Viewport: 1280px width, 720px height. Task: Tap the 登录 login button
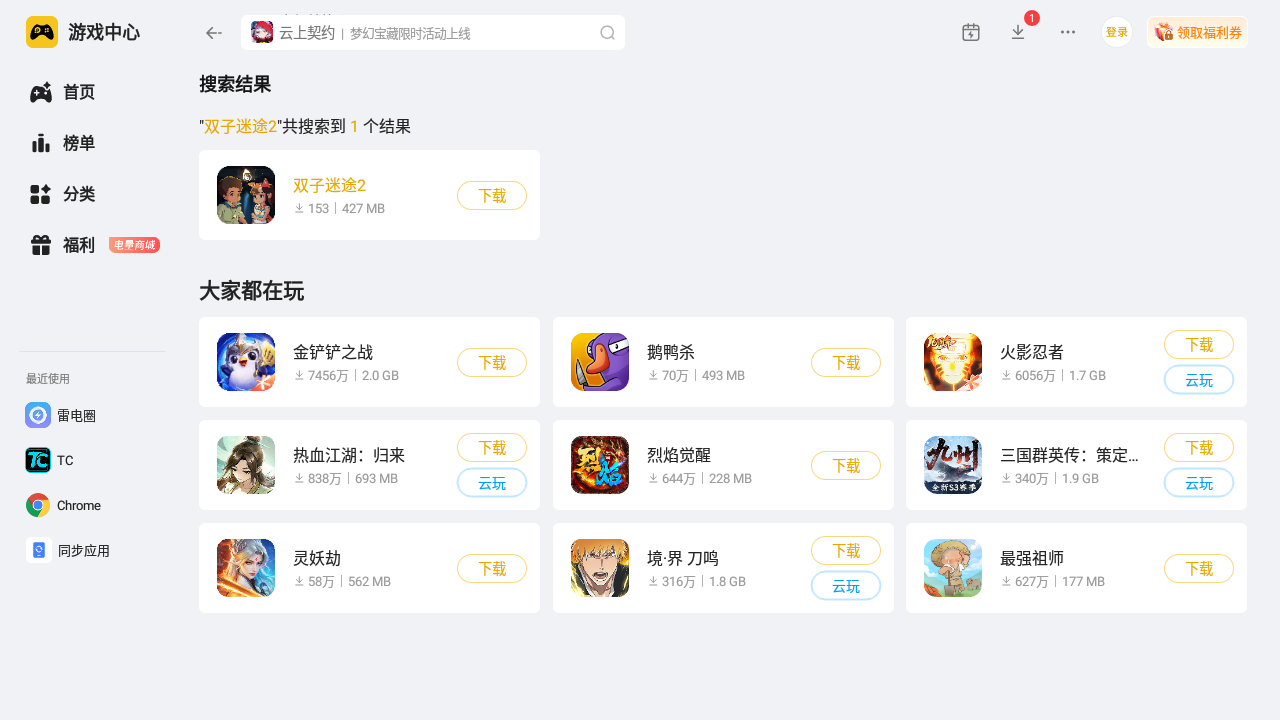tap(1116, 33)
